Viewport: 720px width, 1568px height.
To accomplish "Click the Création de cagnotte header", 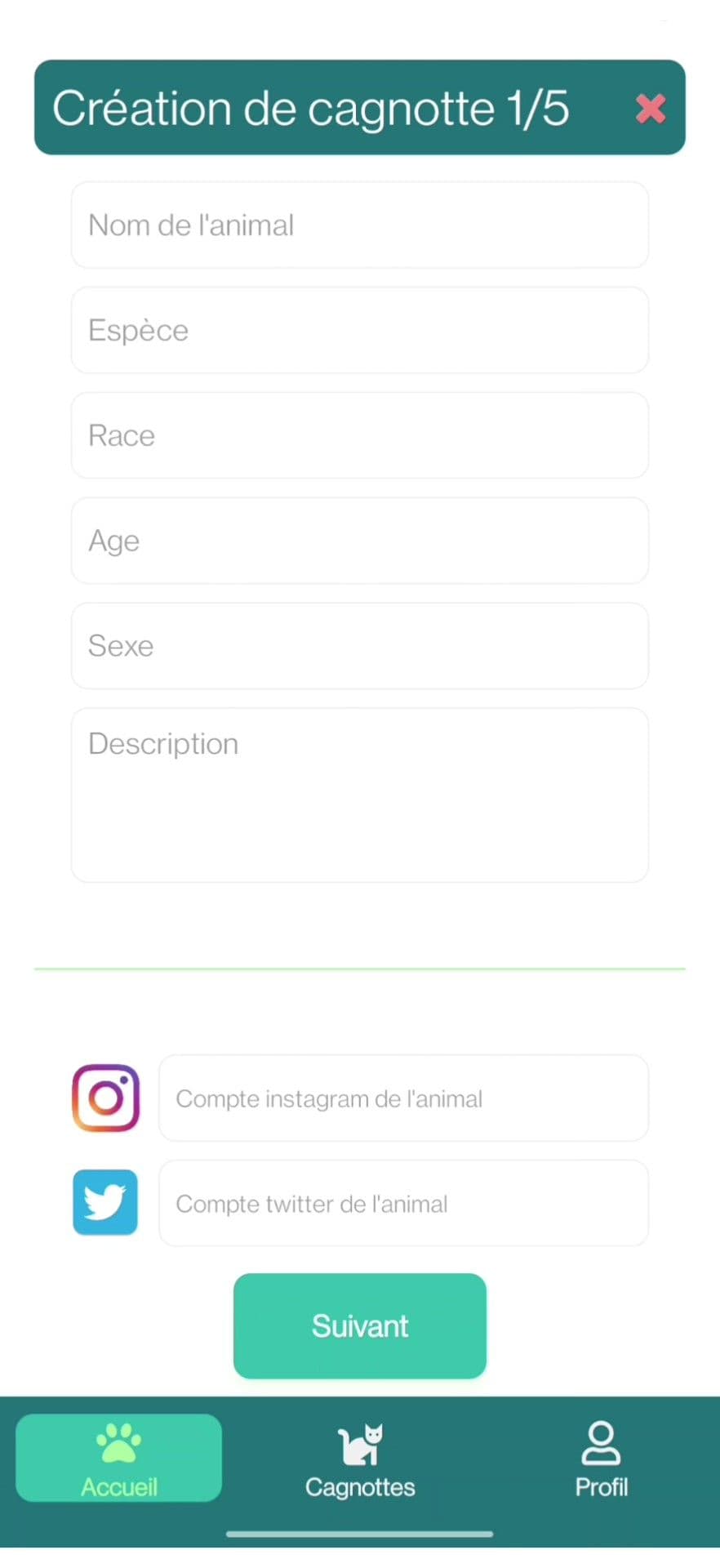I will tap(312, 108).
